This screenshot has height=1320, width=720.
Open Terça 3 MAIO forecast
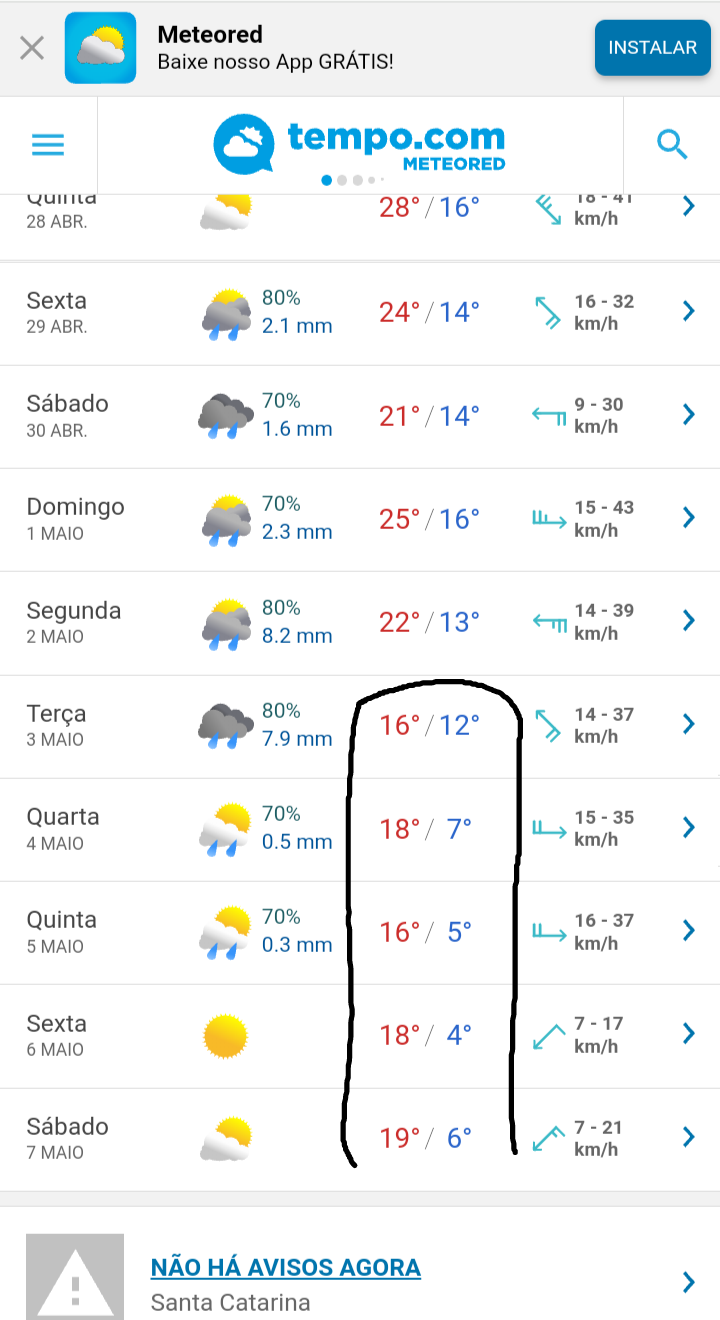(x=360, y=726)
